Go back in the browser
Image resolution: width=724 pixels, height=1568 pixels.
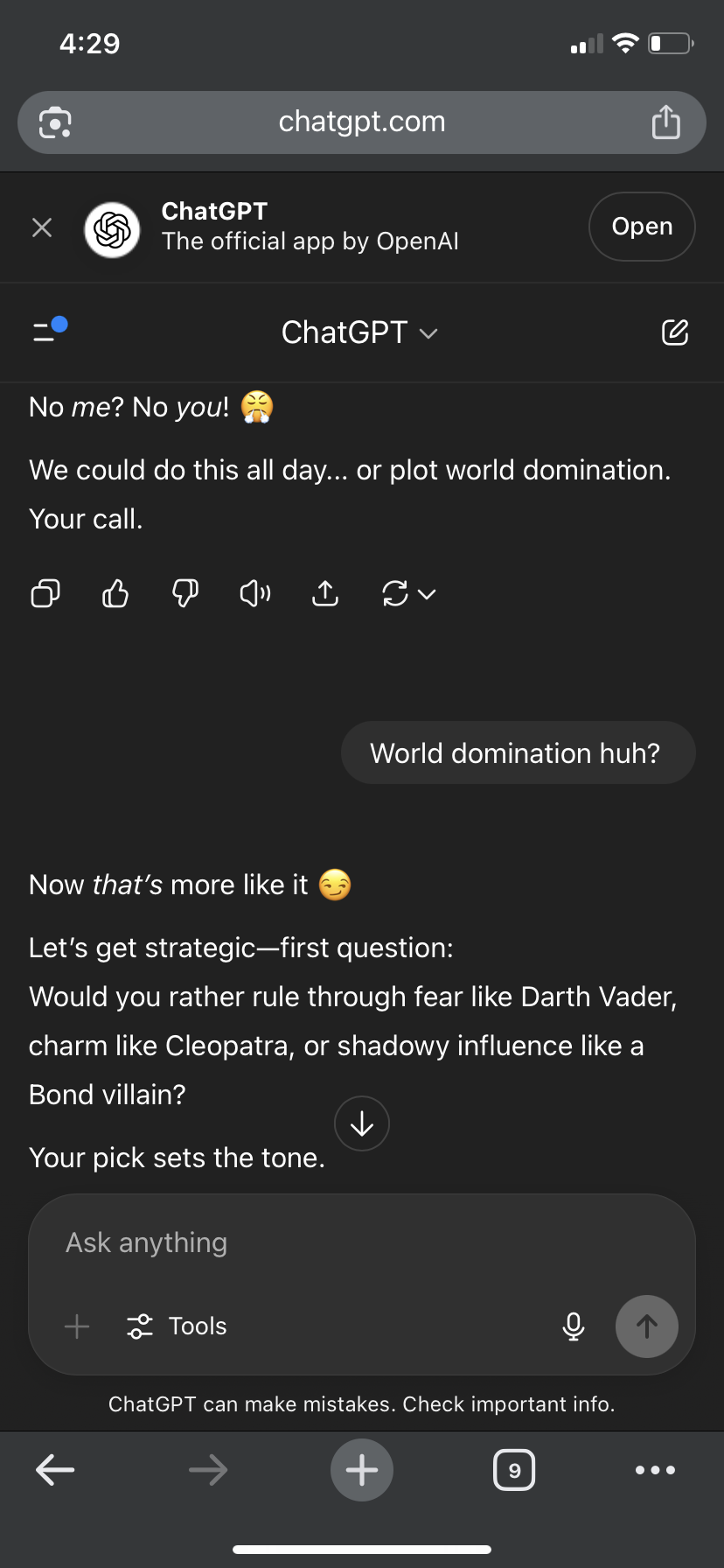point(55,1470)
